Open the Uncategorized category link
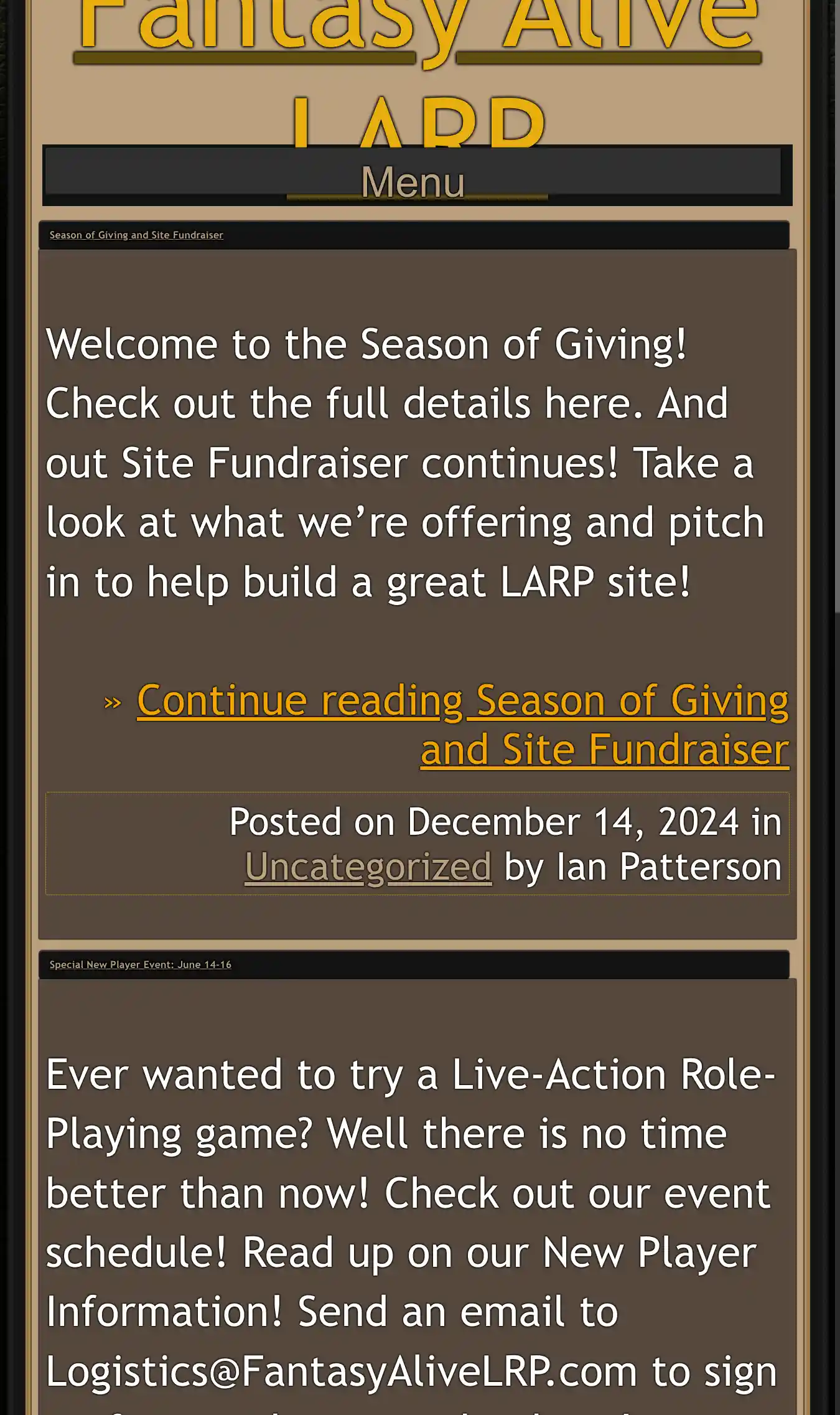840x1415 pixels. (368, 867)
